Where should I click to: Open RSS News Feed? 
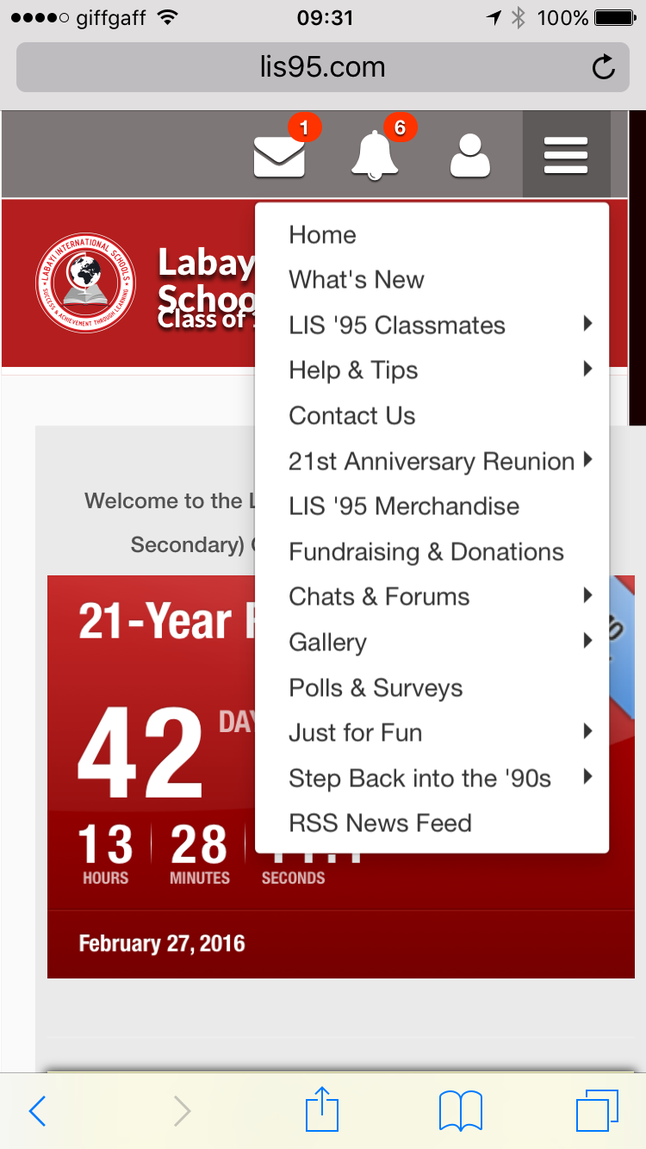pos(380,823)
